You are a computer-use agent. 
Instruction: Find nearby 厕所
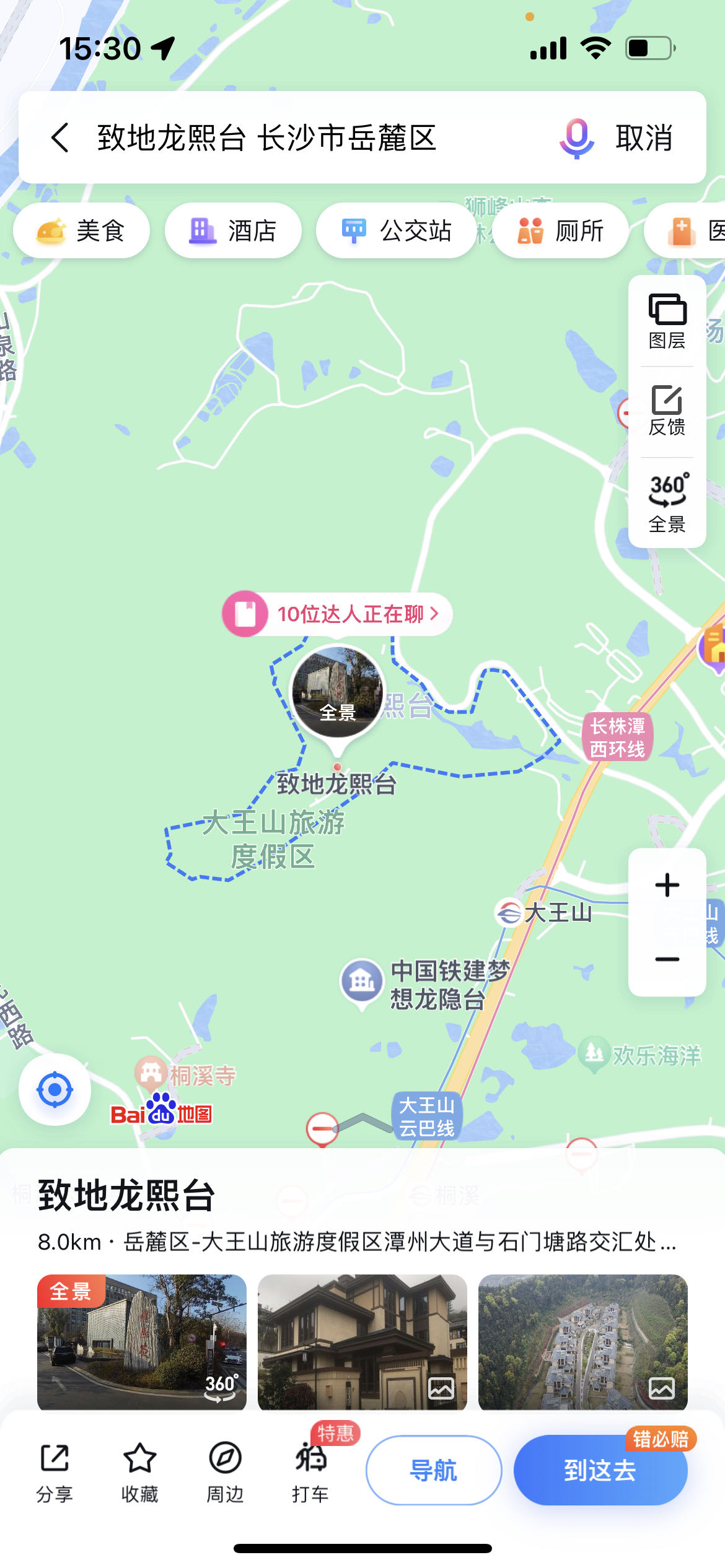560,231
